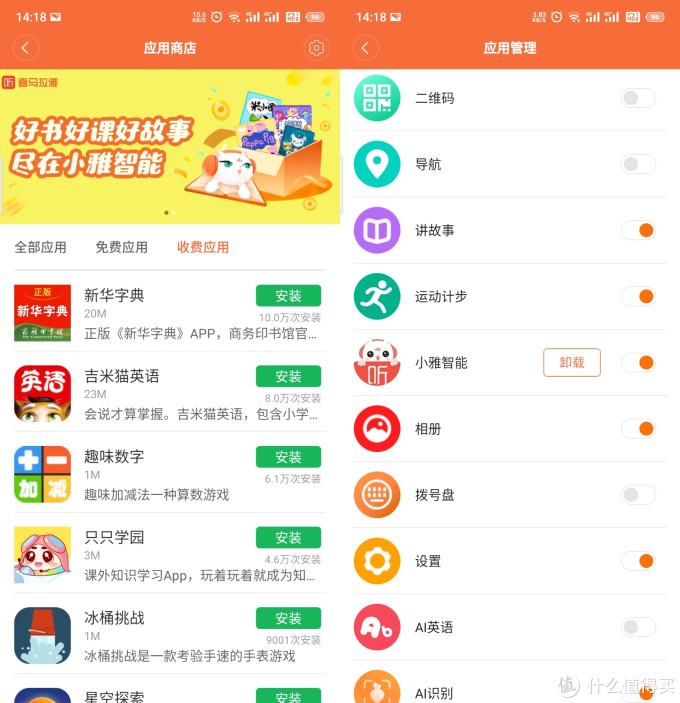Image resolution: width=680 pixels, height=703 pixels.
Task: Turn on the 导航 toggle
Action: [x=638, y=164]
